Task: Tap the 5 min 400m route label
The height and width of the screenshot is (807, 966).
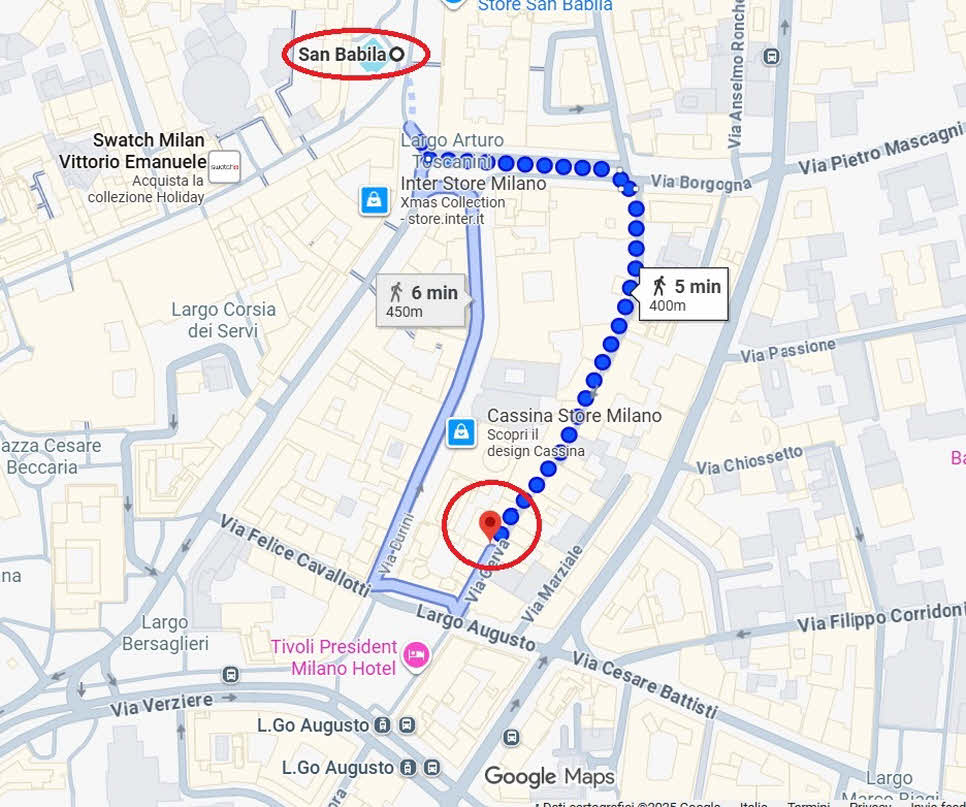Action: coord(686,294)
